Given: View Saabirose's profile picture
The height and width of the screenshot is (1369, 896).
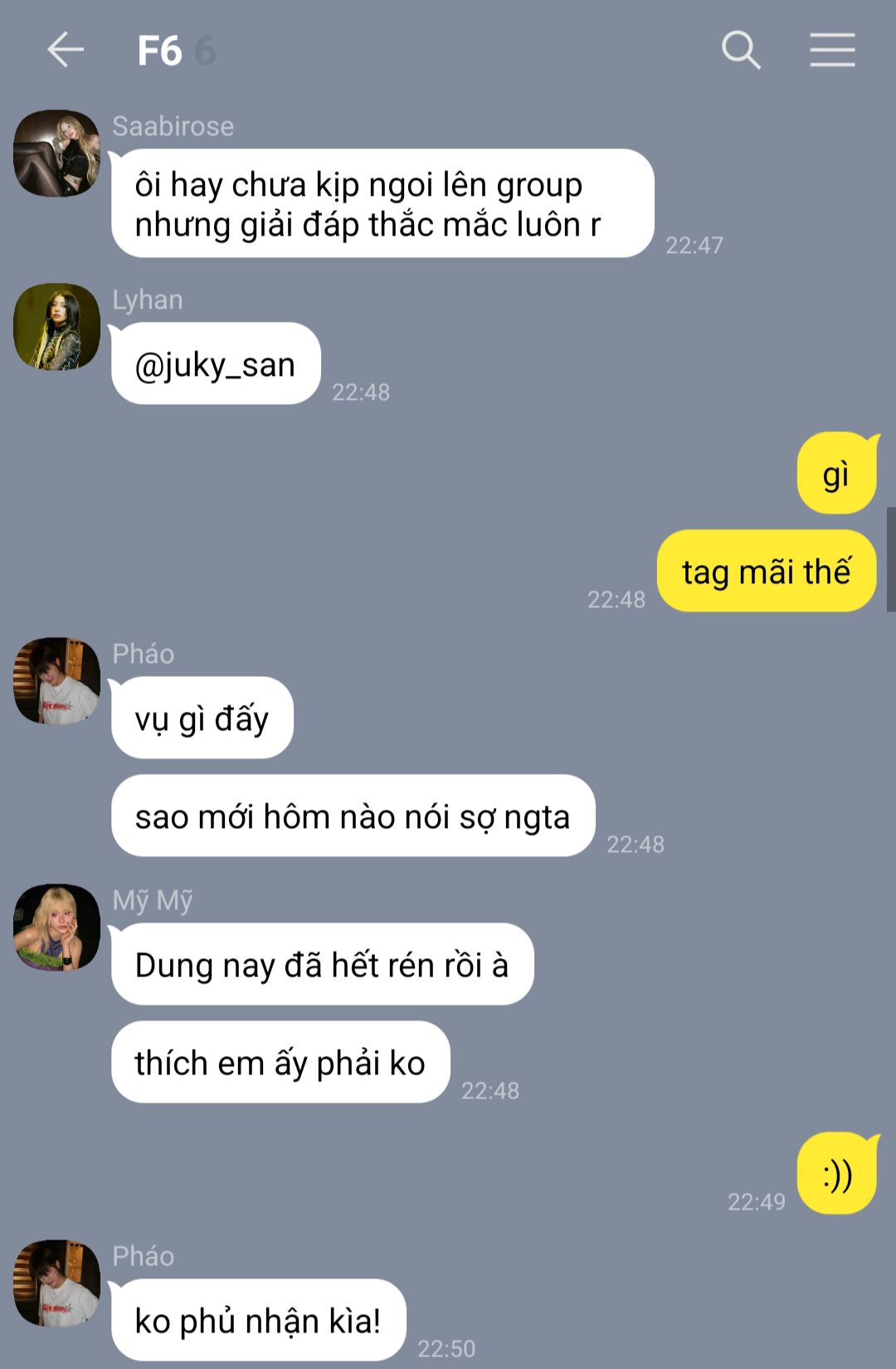Looking at the screenshot, I should click(x=56, y=153).
